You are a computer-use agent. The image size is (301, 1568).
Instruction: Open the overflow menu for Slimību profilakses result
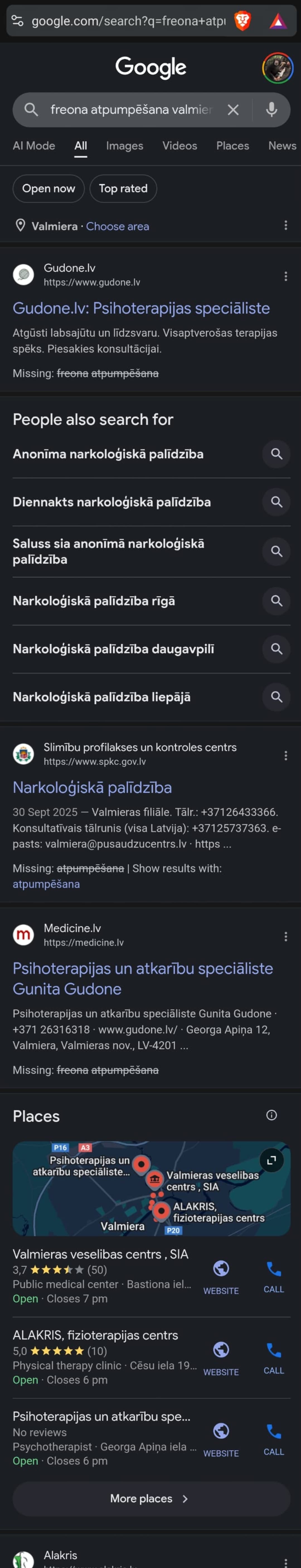[285, 756]
